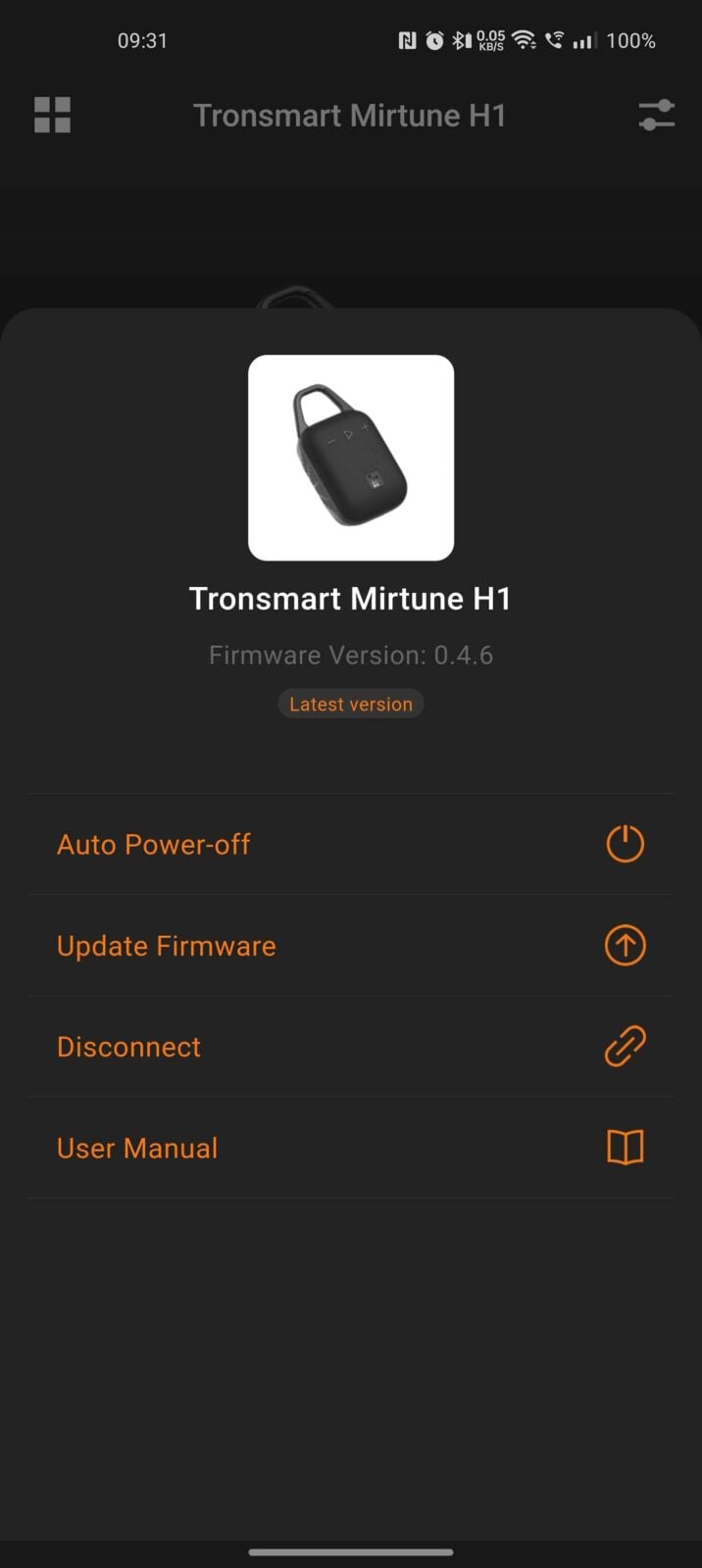702x1568 pixels.
Task: Disconnect the Tronsmart Mirtune H1
Action: 350,1047
